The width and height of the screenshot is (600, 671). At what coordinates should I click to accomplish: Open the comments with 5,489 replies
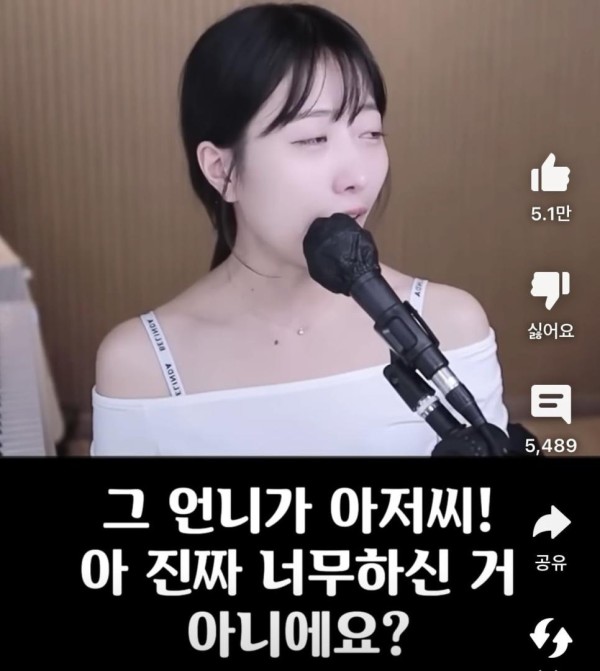[x=550, y=408]
